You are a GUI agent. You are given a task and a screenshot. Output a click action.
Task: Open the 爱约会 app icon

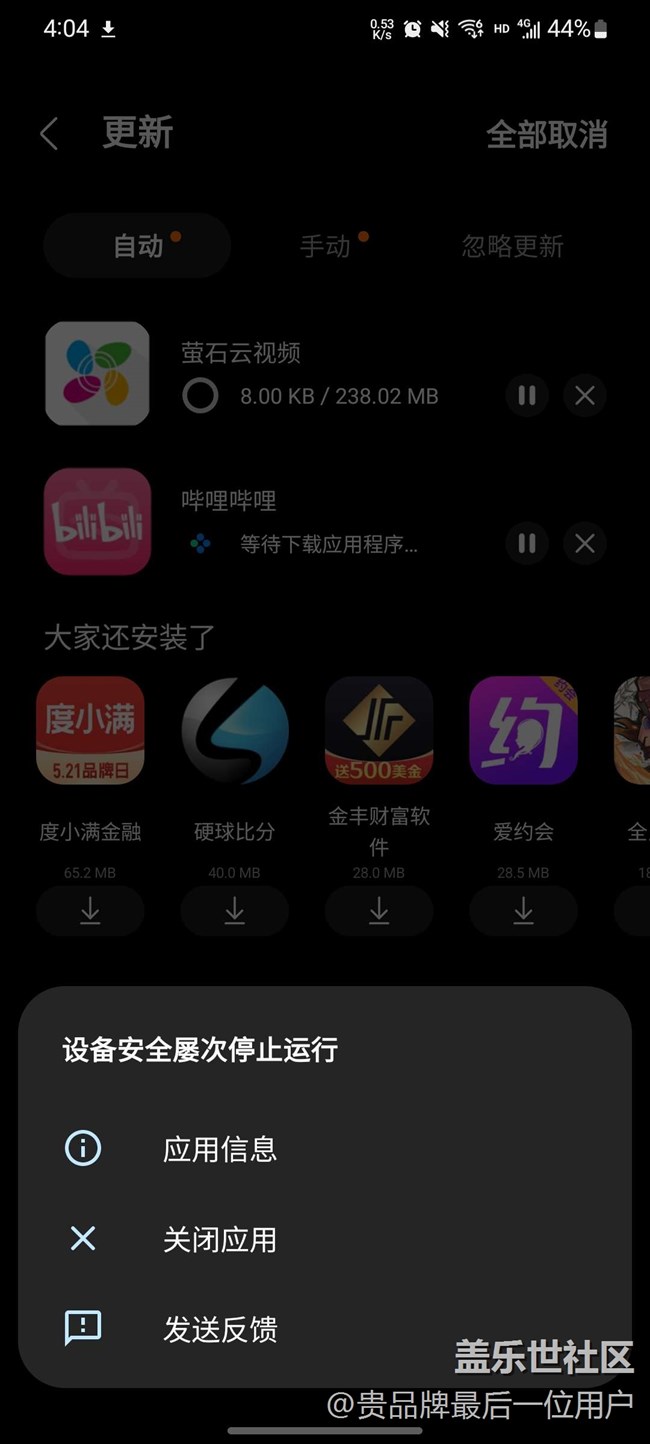click(x=523, y=730)
